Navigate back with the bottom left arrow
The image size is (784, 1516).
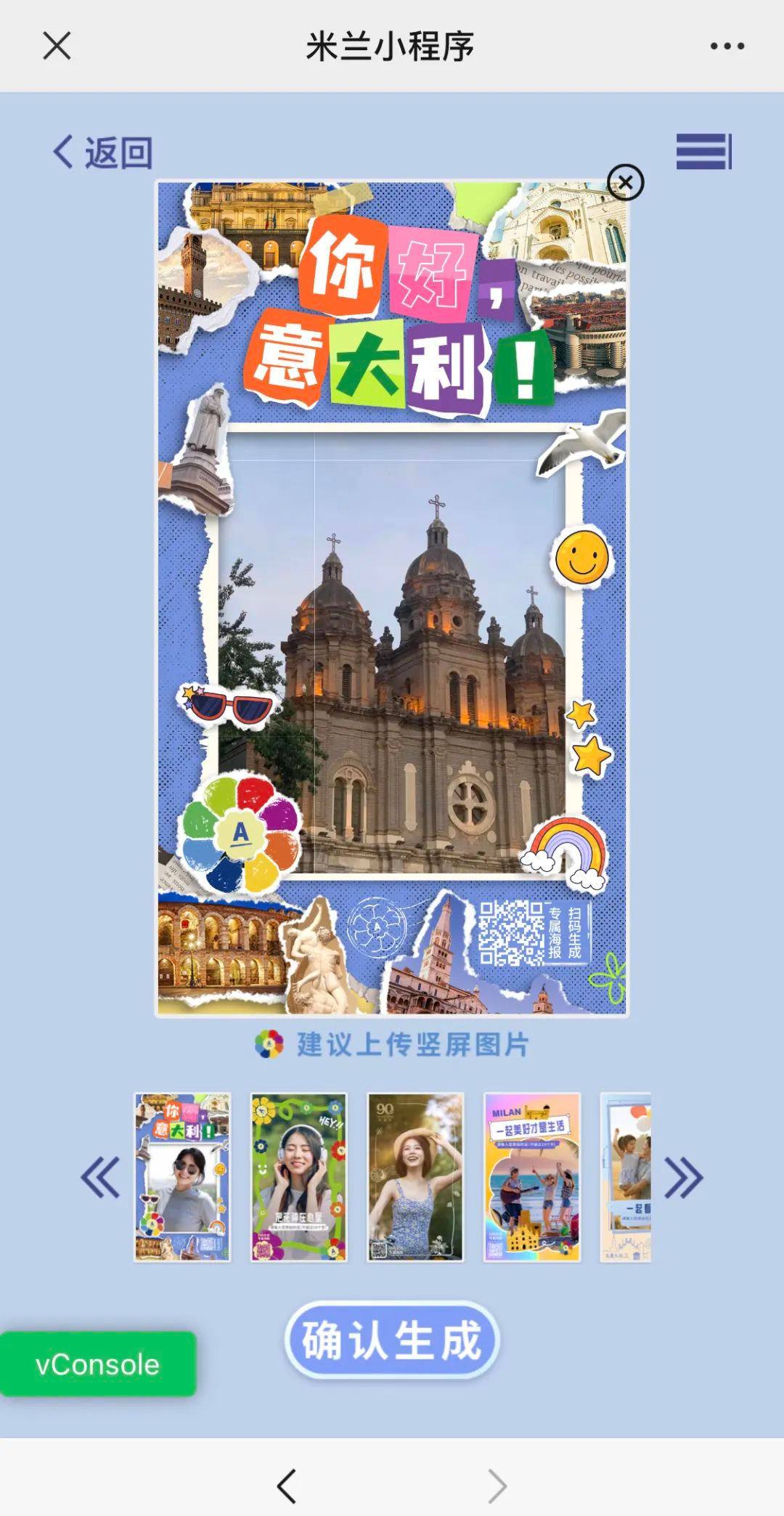tap(287, 1486)
